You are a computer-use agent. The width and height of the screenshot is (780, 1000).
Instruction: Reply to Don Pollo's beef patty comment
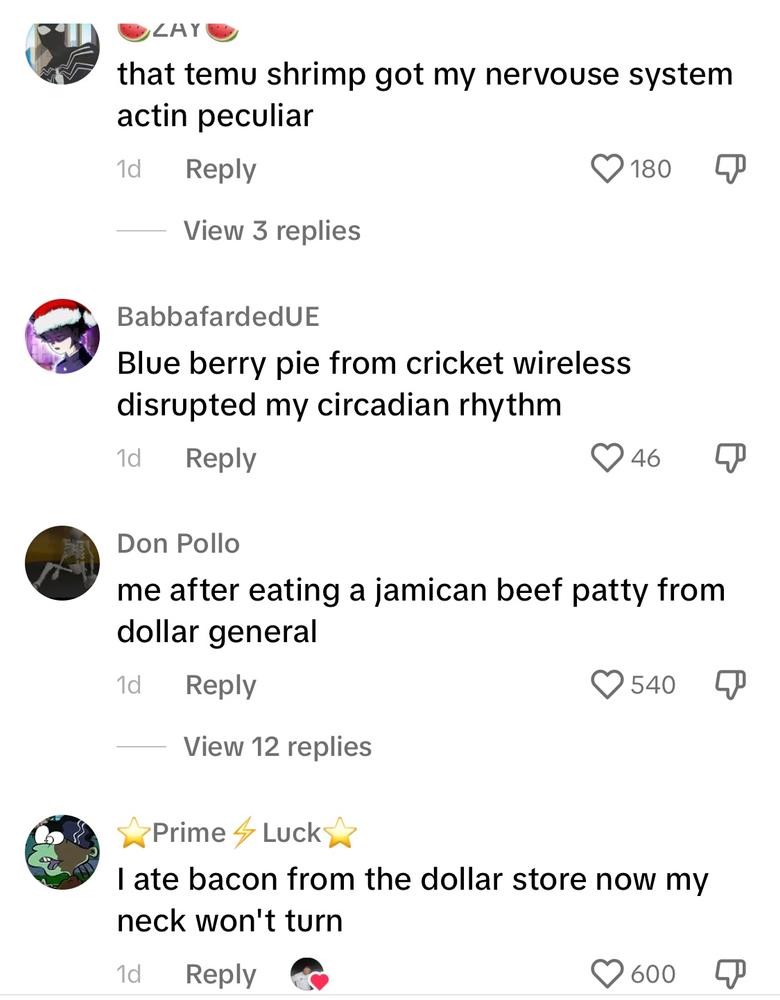coord(220,685)
